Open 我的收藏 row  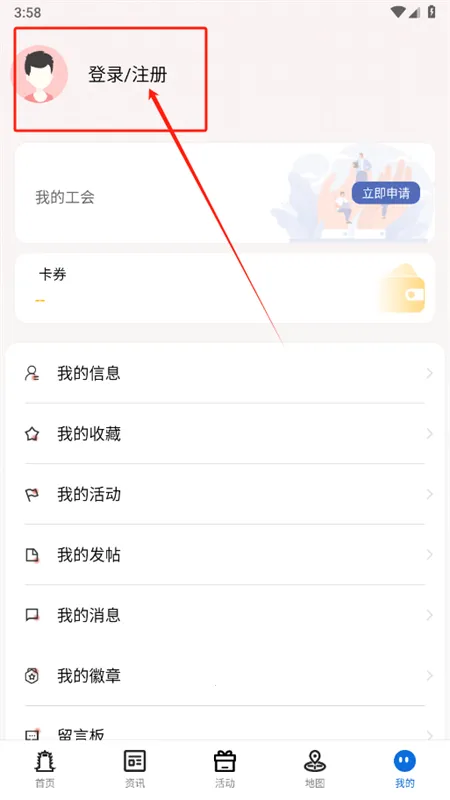225,434
